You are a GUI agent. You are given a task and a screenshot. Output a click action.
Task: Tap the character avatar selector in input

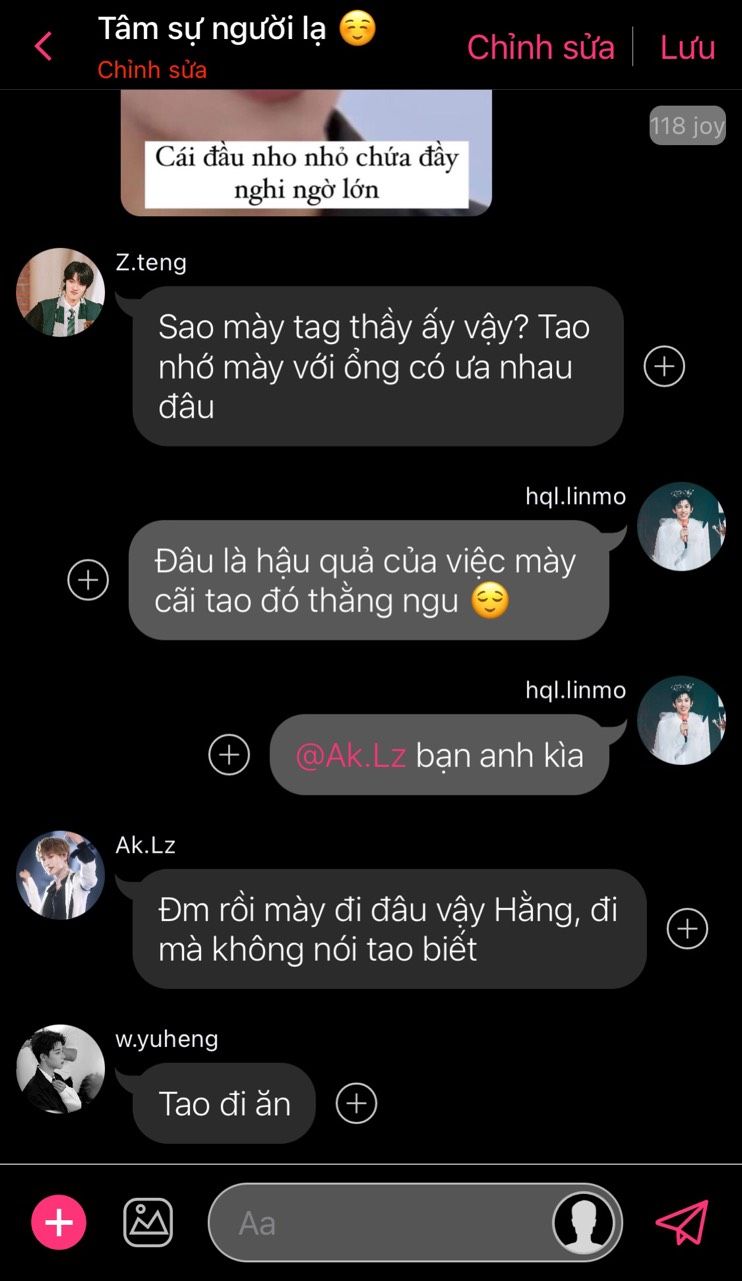(584, 1222)
